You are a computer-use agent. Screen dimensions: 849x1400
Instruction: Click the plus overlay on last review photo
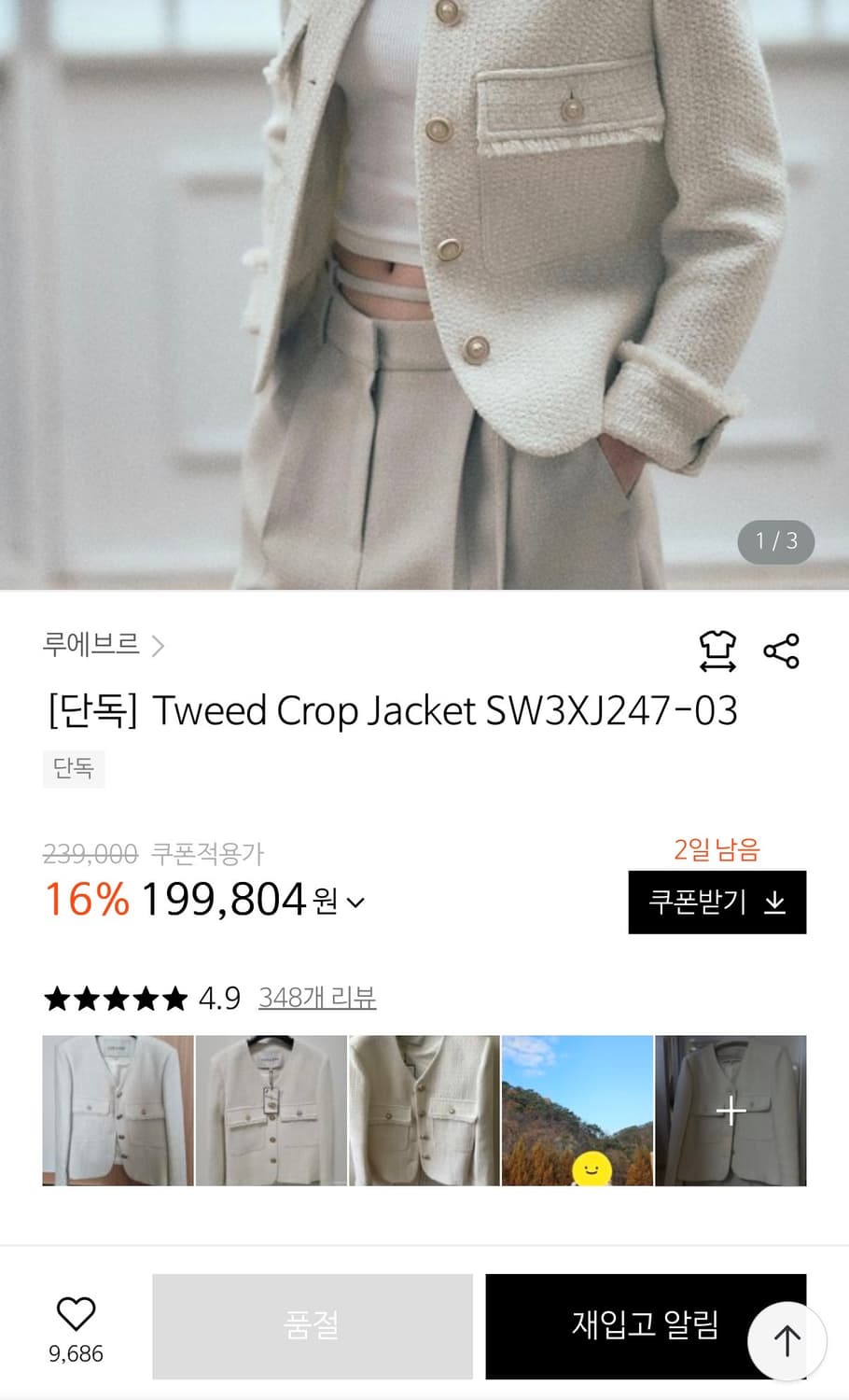tap(731, 1110)
